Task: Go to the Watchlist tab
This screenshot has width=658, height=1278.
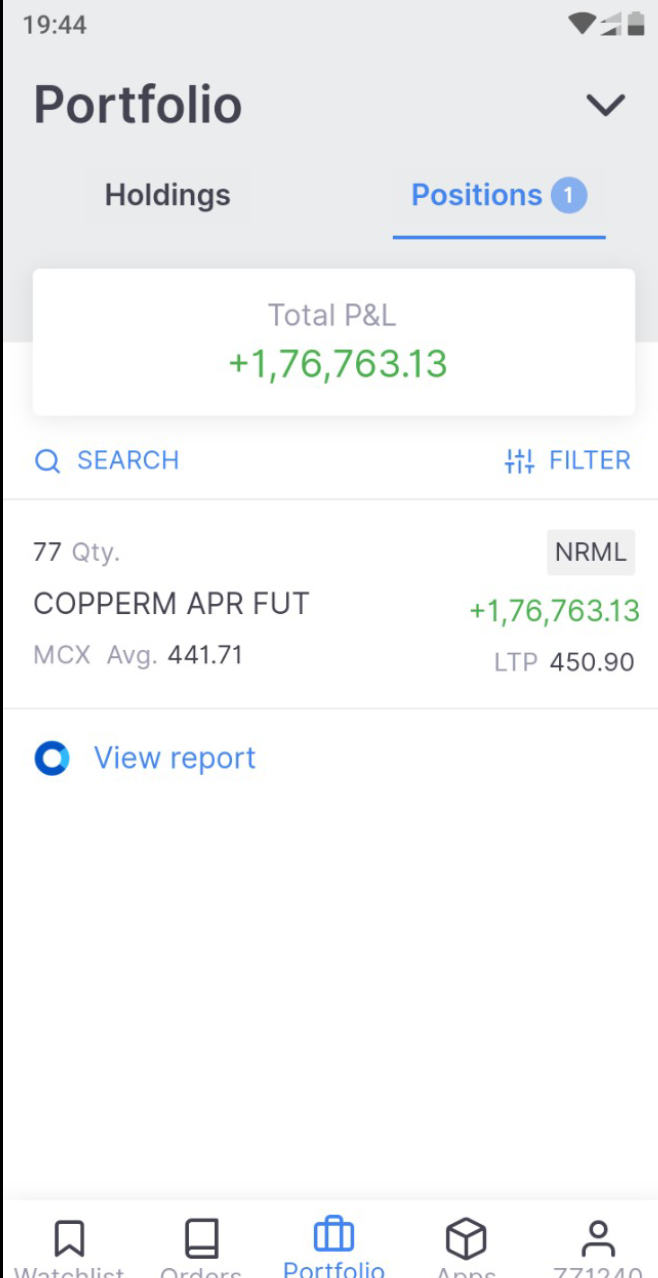Action: click(69, 1247)
